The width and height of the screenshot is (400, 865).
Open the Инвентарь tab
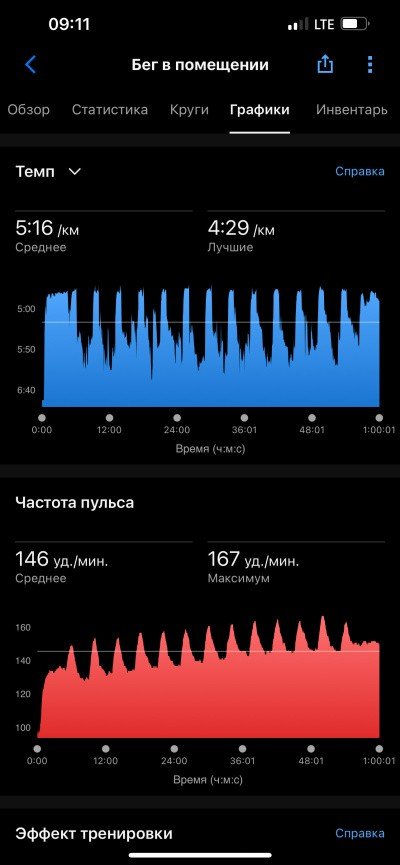click(x=352, y=110)
